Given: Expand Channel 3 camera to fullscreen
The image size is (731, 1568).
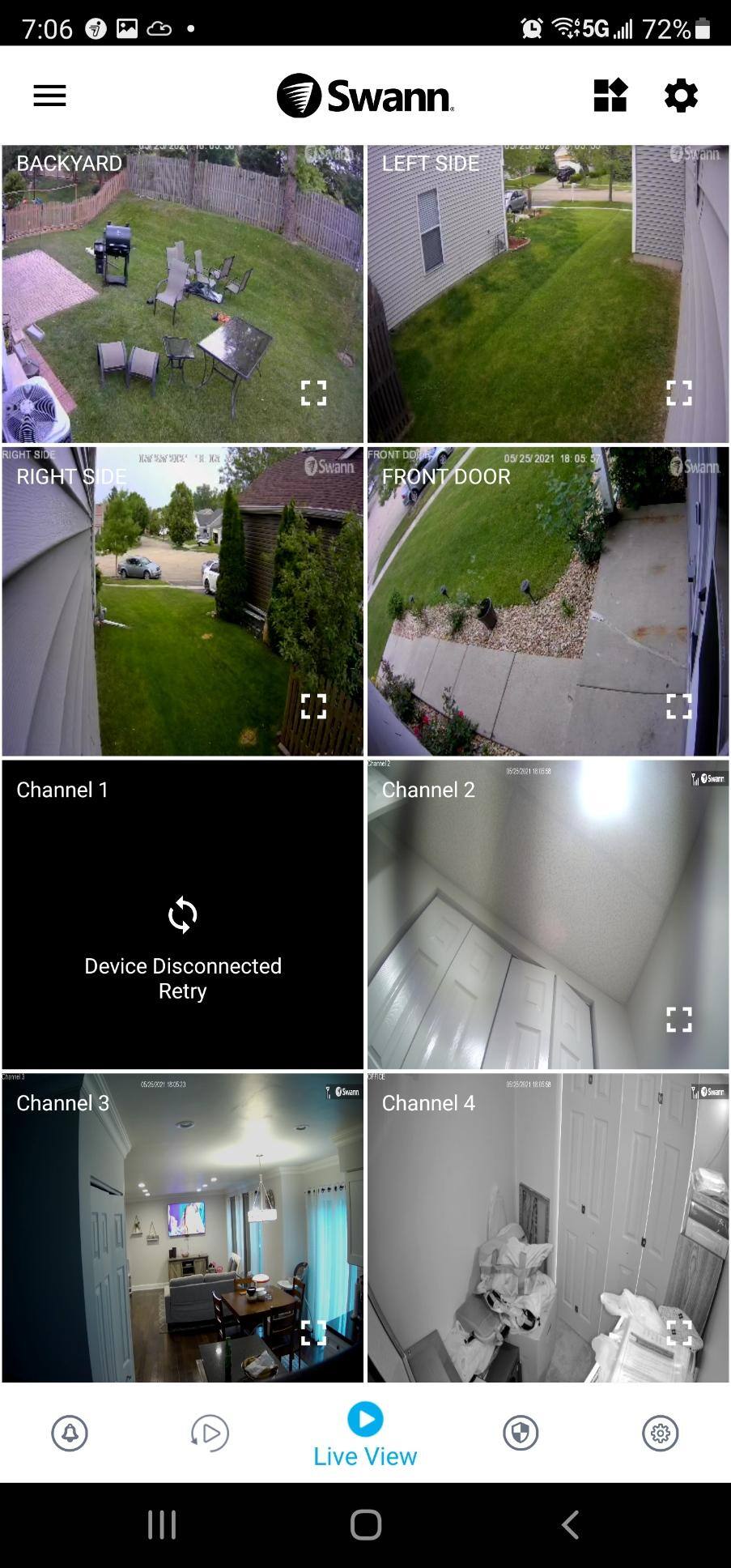Looking at the screenshot, I should pyautogui.click(x=313, y=1332).
